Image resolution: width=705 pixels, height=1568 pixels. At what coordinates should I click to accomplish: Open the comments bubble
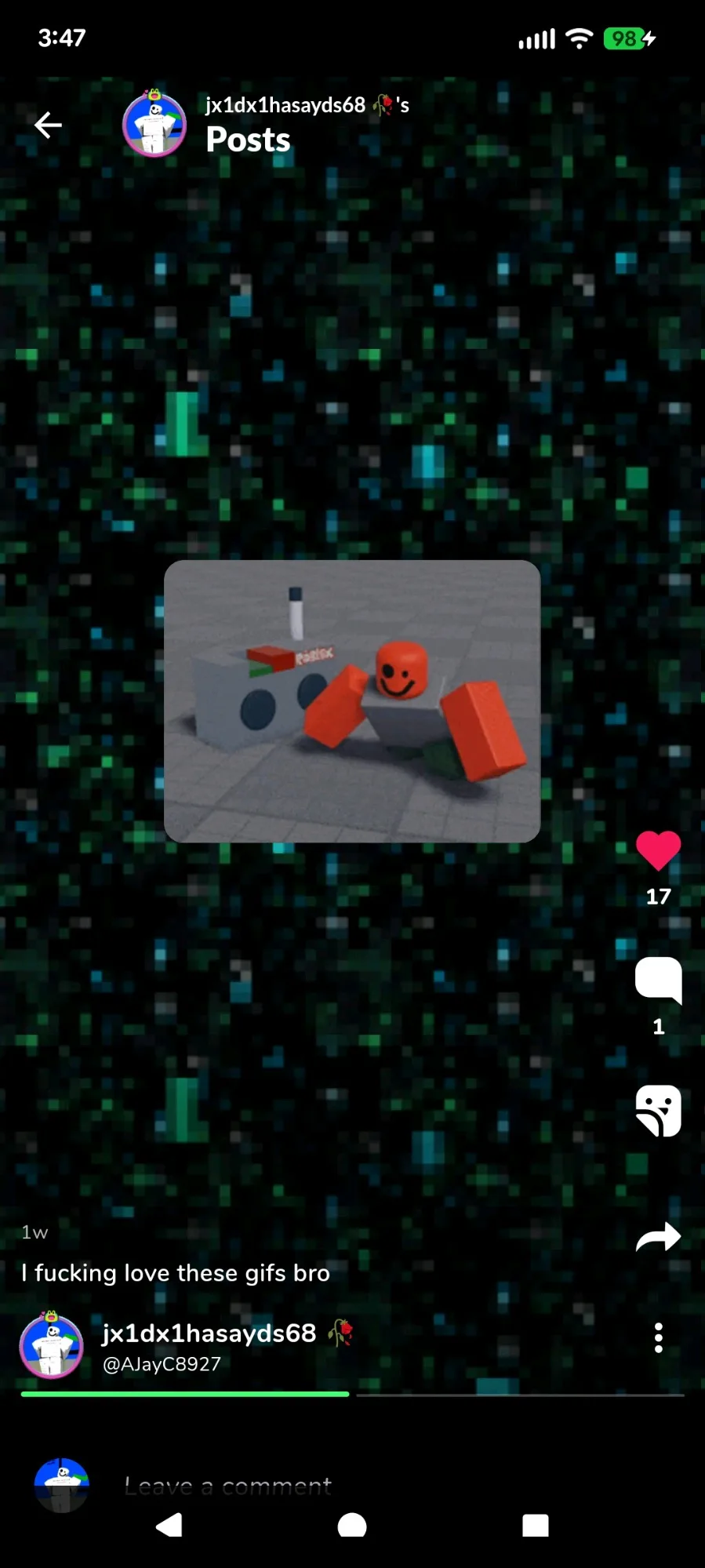click(x=658, y=980)
